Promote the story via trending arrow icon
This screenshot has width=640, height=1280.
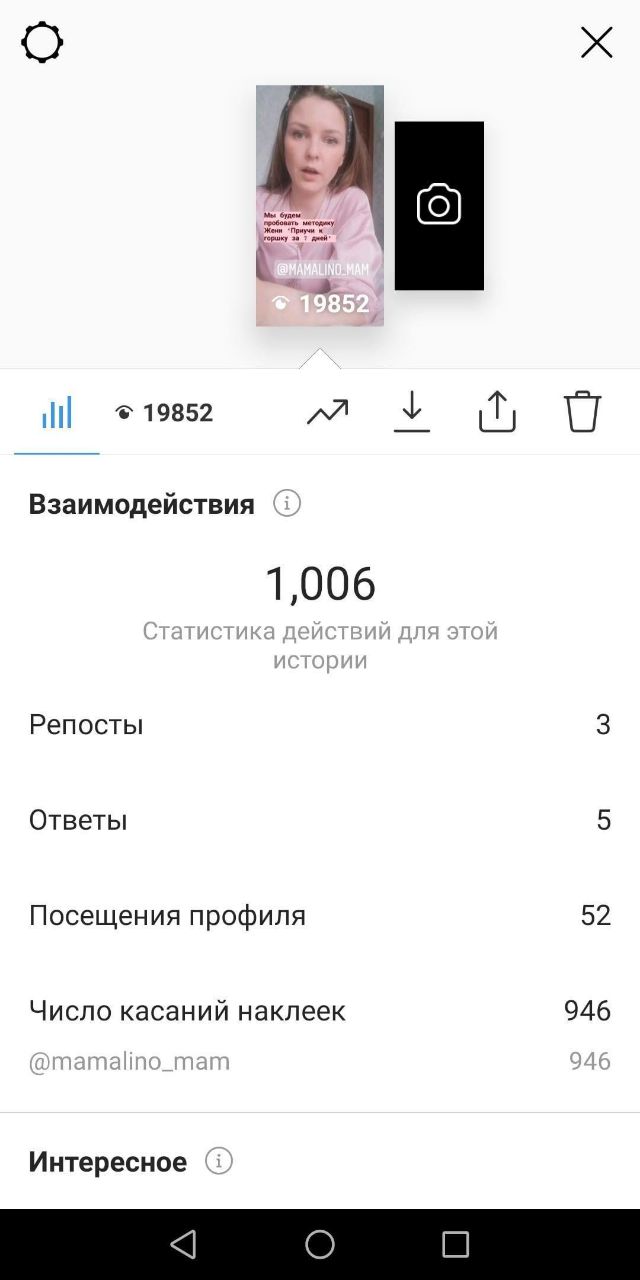pyautogui.click(x=327, y=412)
